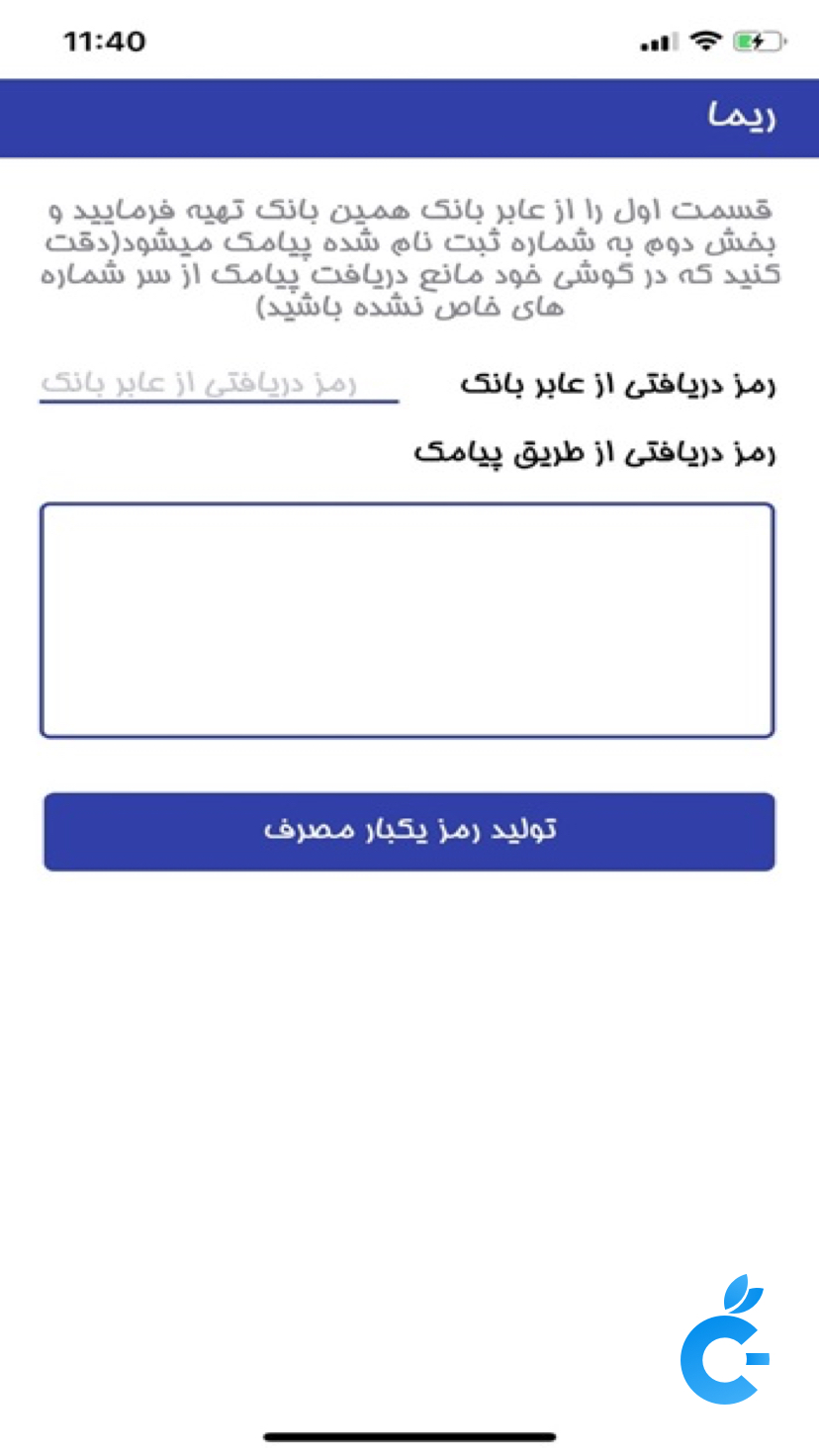Viewport: 819px width, 1456px height.
Task: Click the underline beneath the password input
Action: [x=218, y=400]
